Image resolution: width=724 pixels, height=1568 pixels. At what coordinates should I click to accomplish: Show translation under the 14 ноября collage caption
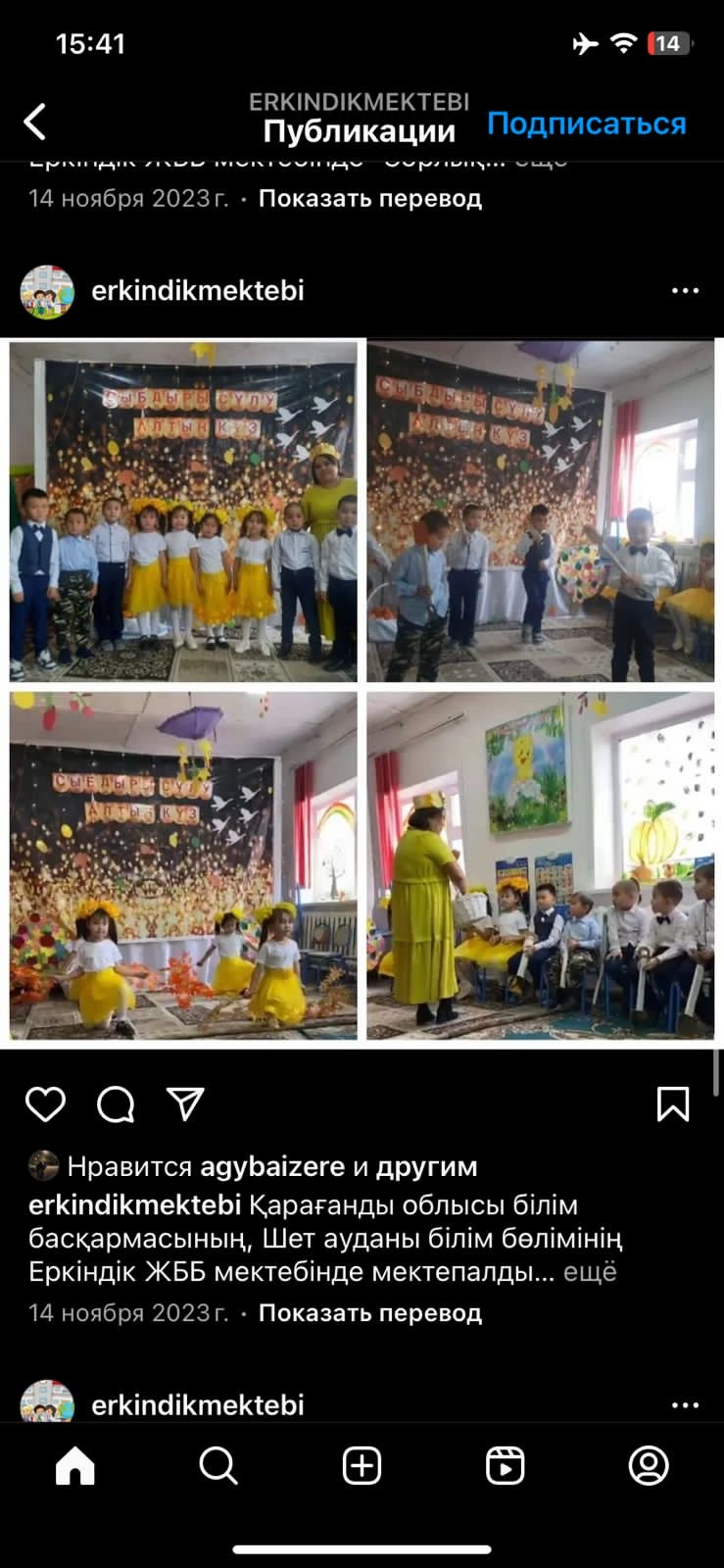[369, 1313]
